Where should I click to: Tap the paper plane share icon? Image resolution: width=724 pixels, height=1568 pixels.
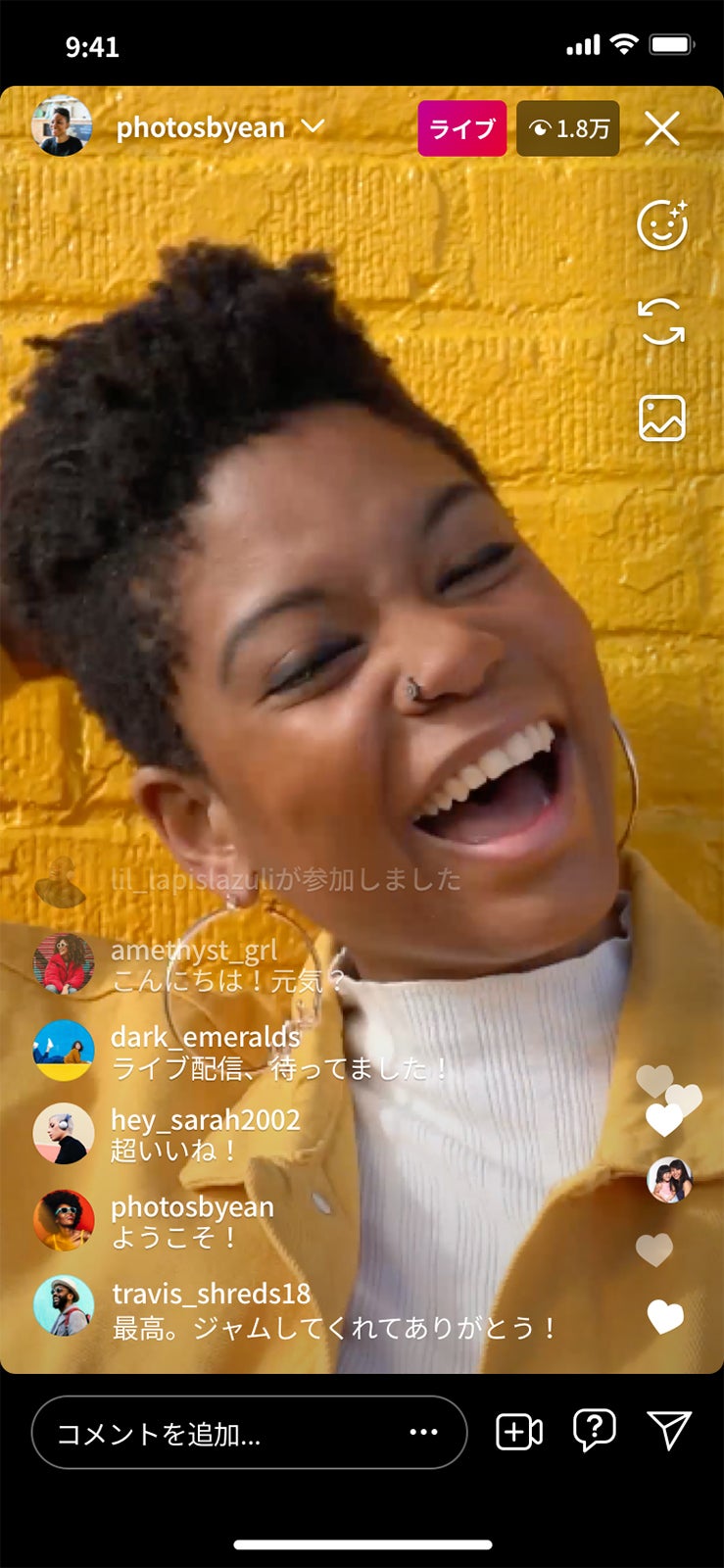(670, 1433)
